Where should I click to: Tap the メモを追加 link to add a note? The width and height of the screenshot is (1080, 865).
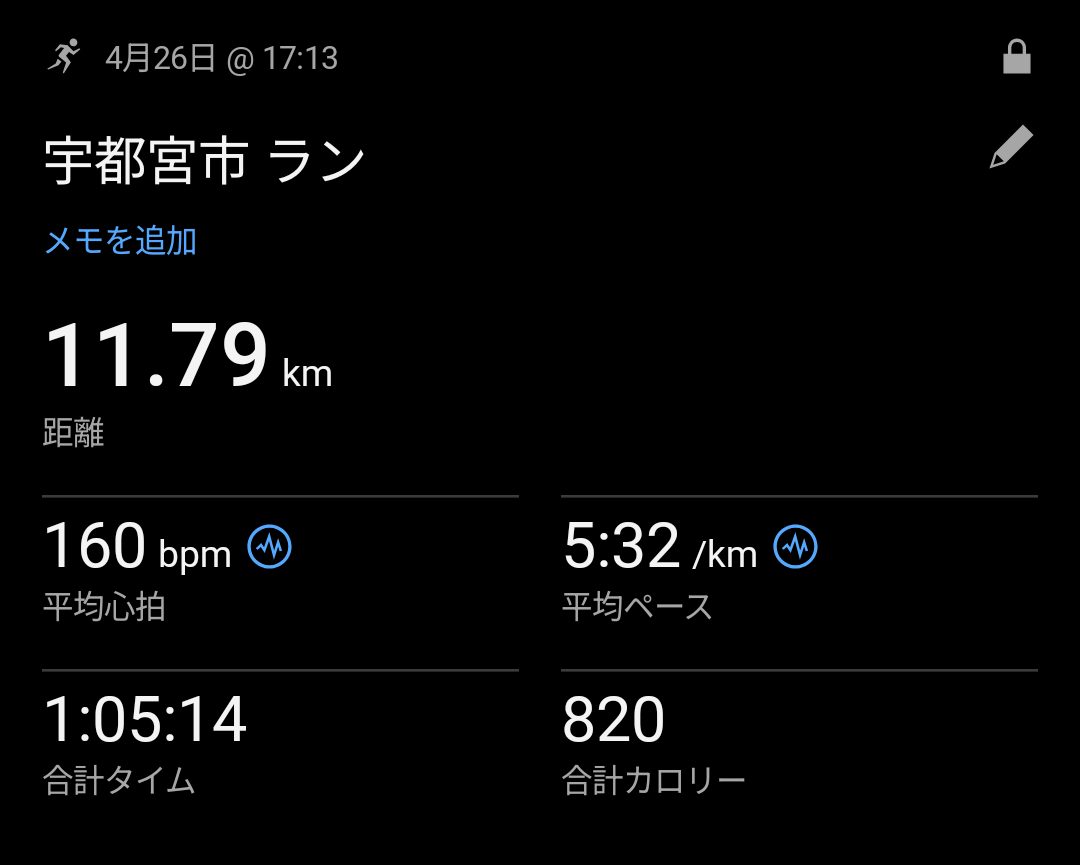121,241
